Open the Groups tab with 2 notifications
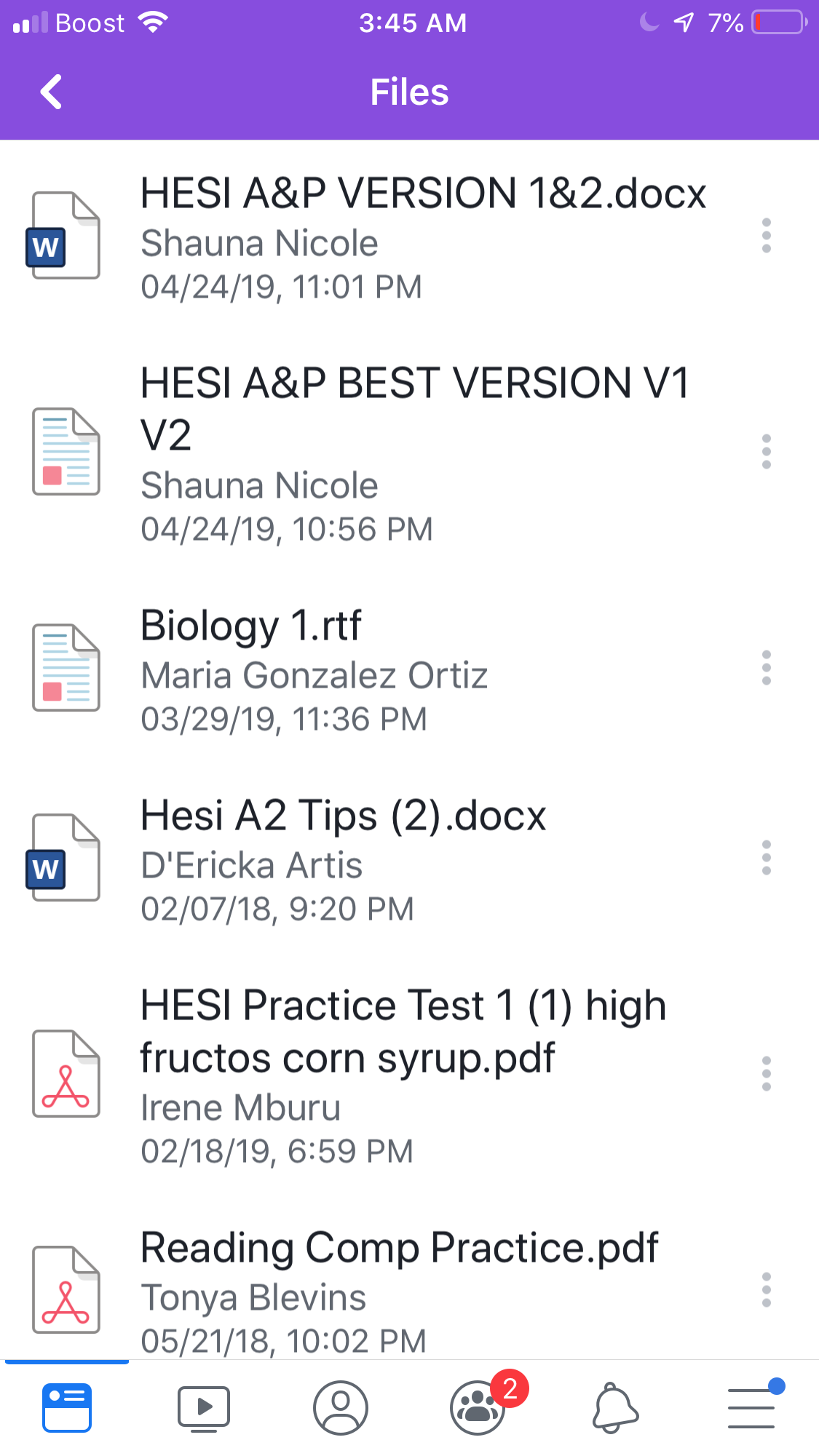 478,1407
